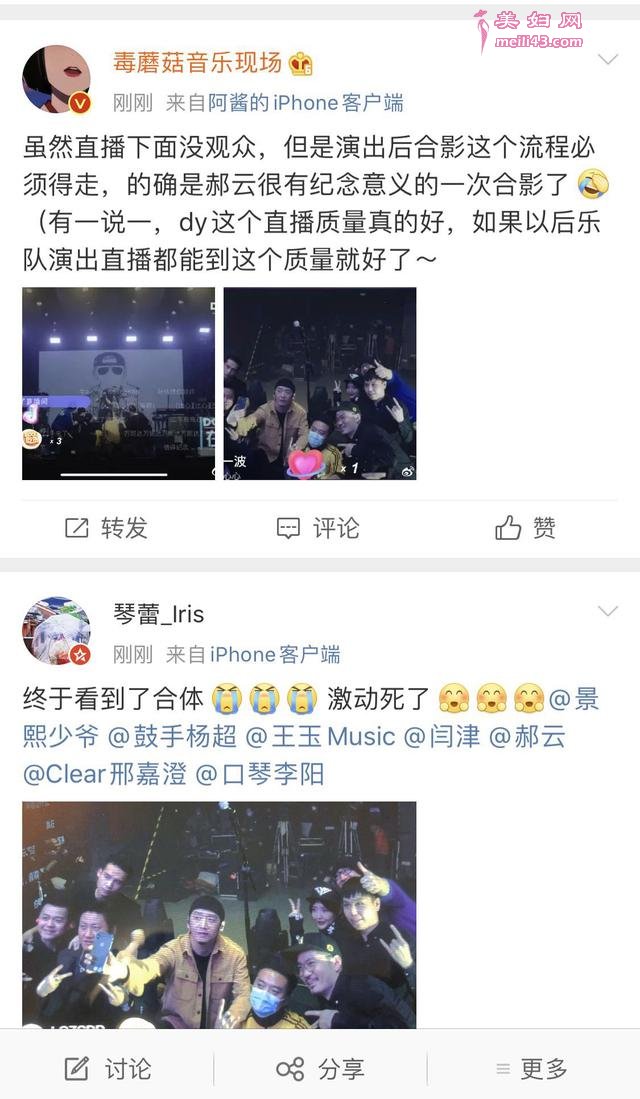Open the @鼓手杨超 mention
The image size is (640, 1099).
tap(172, 737)
